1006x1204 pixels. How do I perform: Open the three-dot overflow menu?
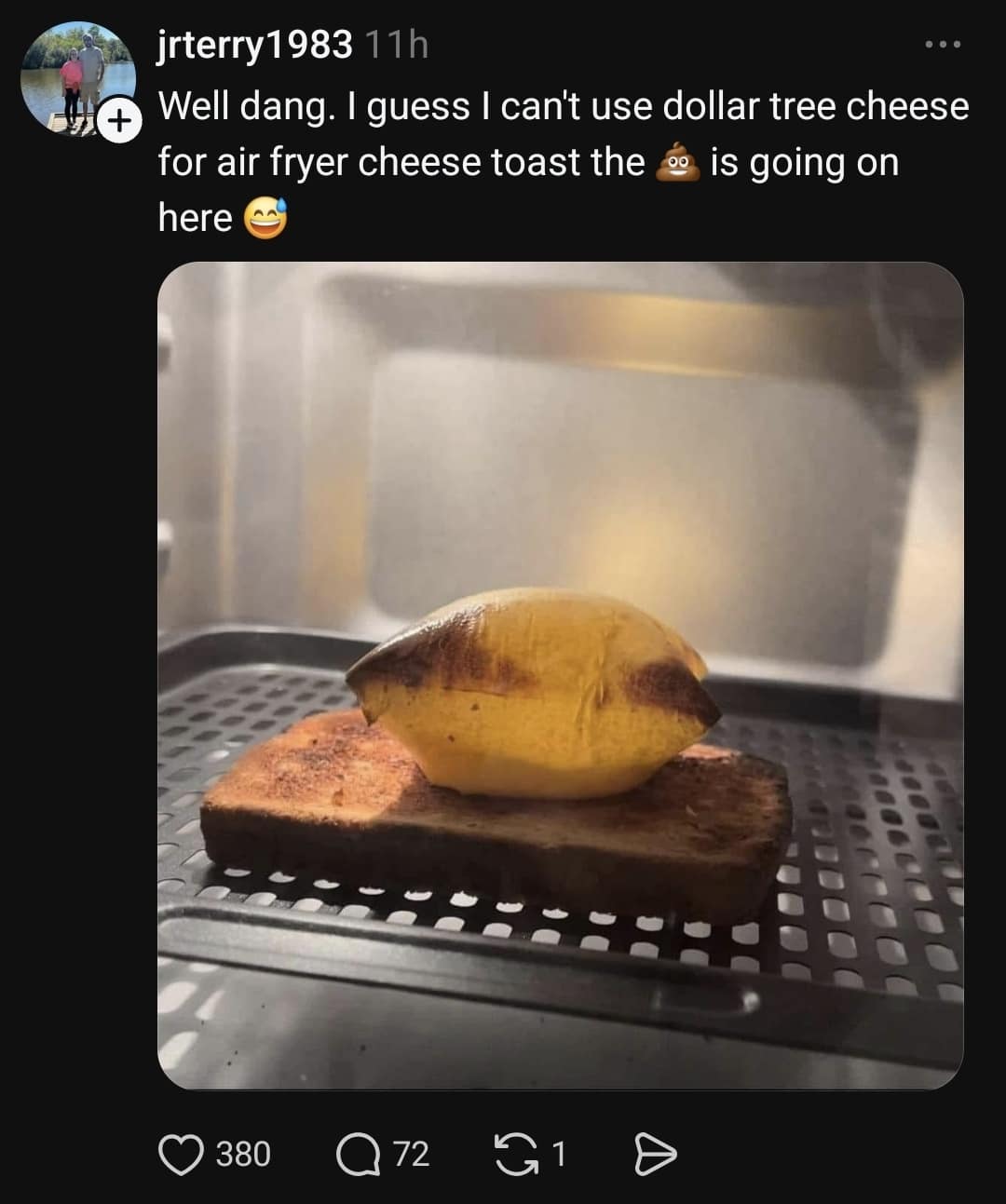click(x=942, y=44)
